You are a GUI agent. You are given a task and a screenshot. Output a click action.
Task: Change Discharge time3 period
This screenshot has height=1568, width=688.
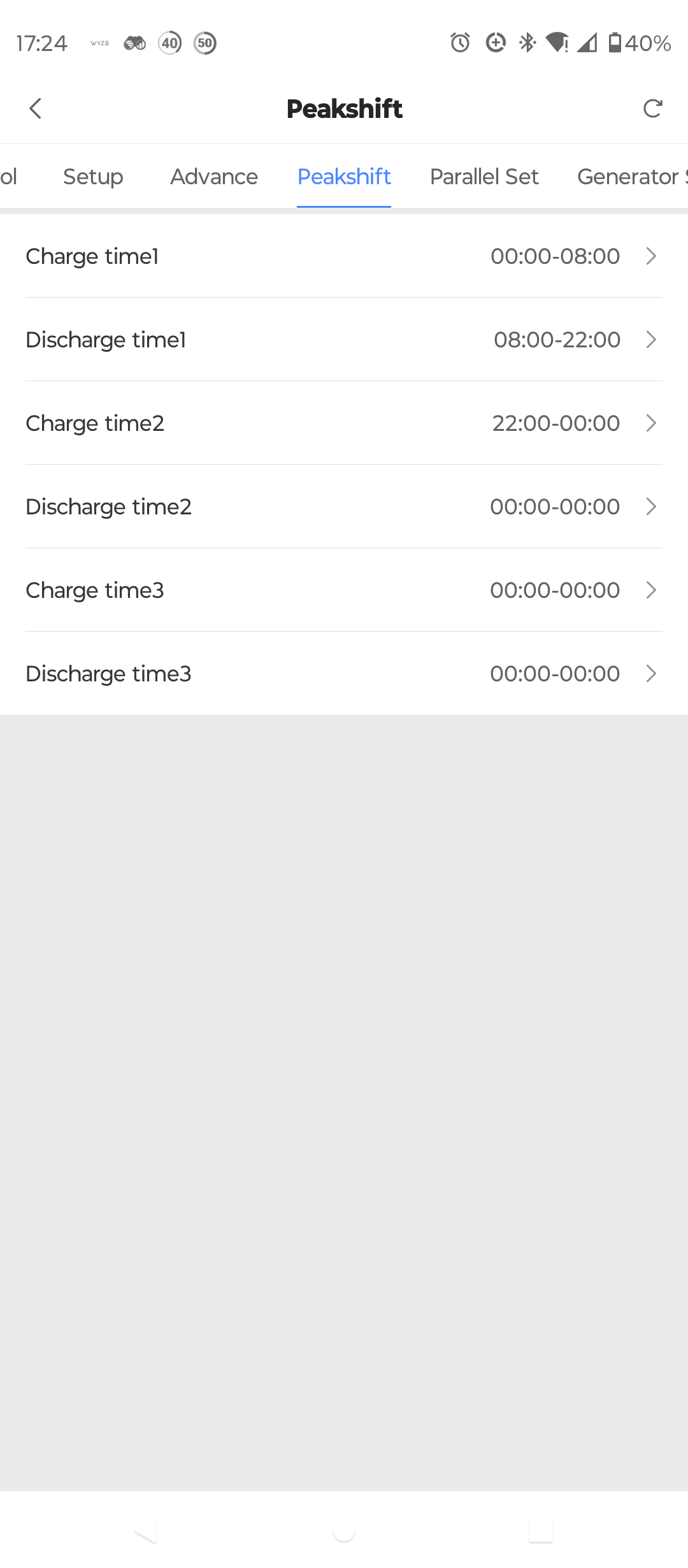(x=344, y=674)
